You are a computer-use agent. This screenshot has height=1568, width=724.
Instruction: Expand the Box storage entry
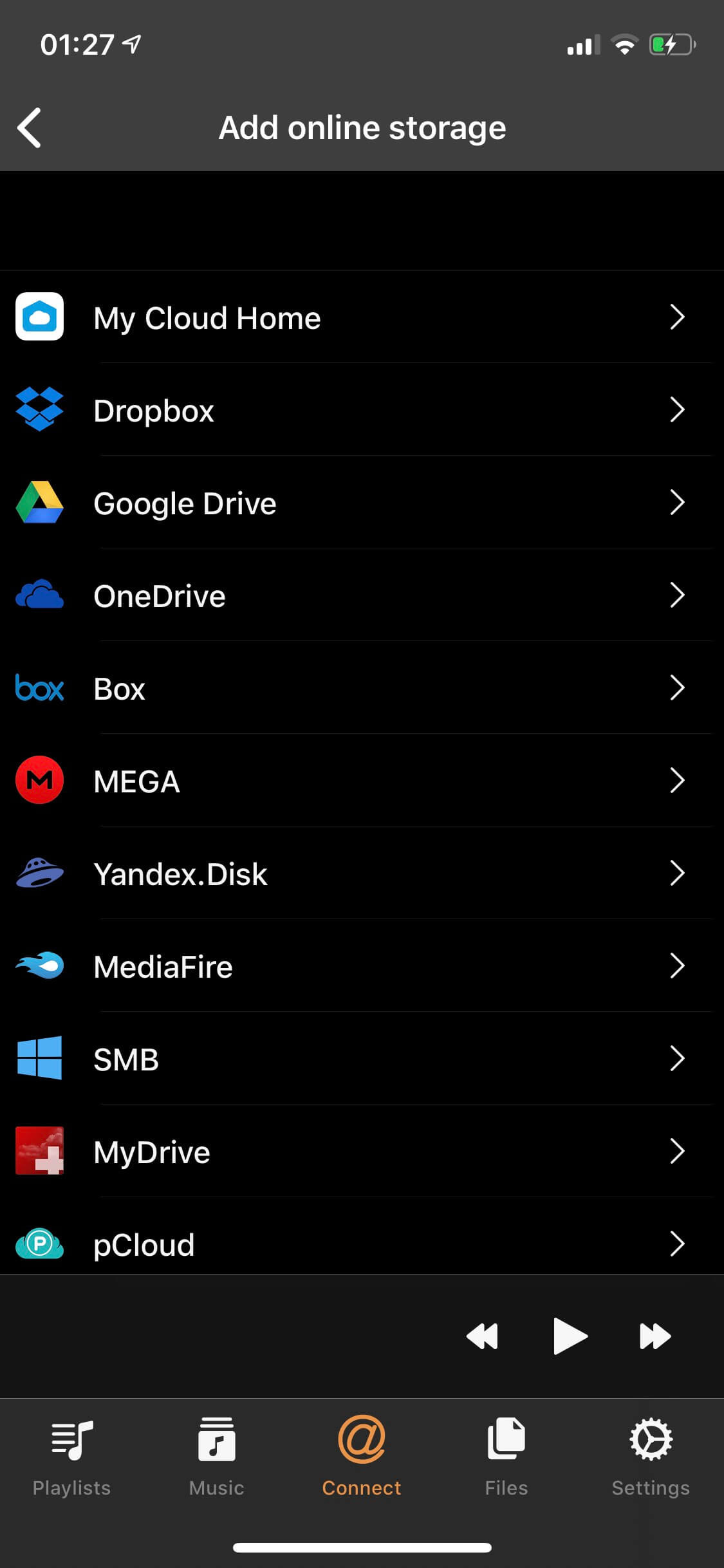[x=678, y=689]
